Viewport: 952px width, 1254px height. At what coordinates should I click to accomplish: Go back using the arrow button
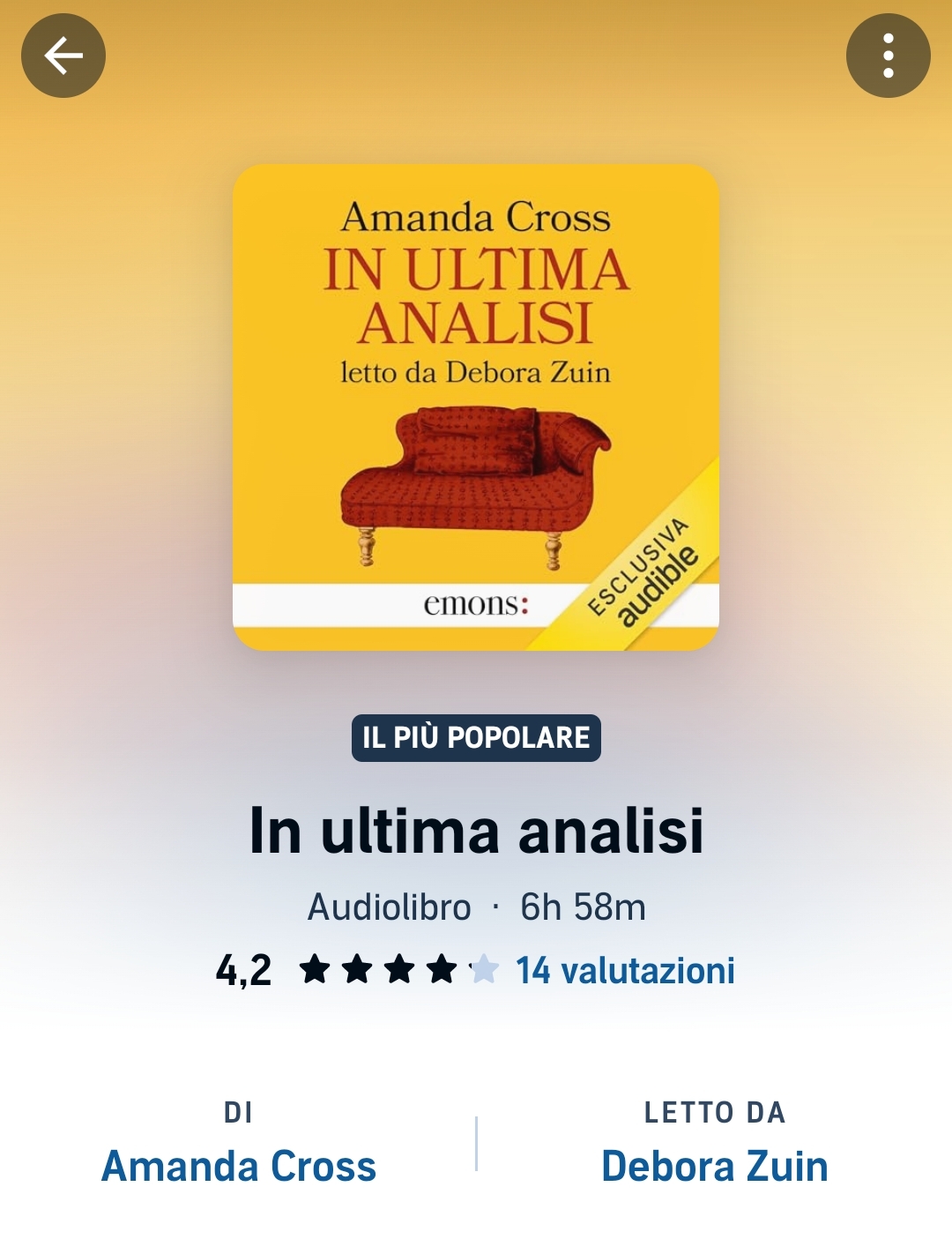coord(63,56)
